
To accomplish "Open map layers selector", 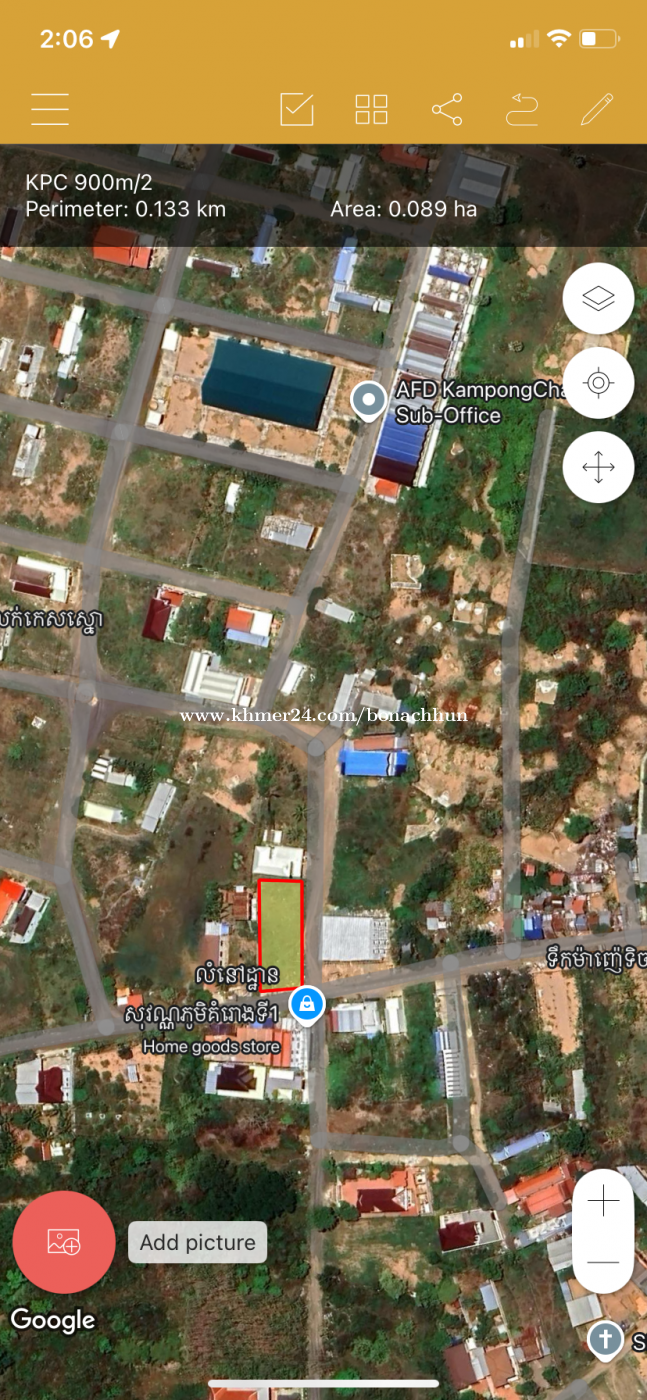I will click(598, 298).
